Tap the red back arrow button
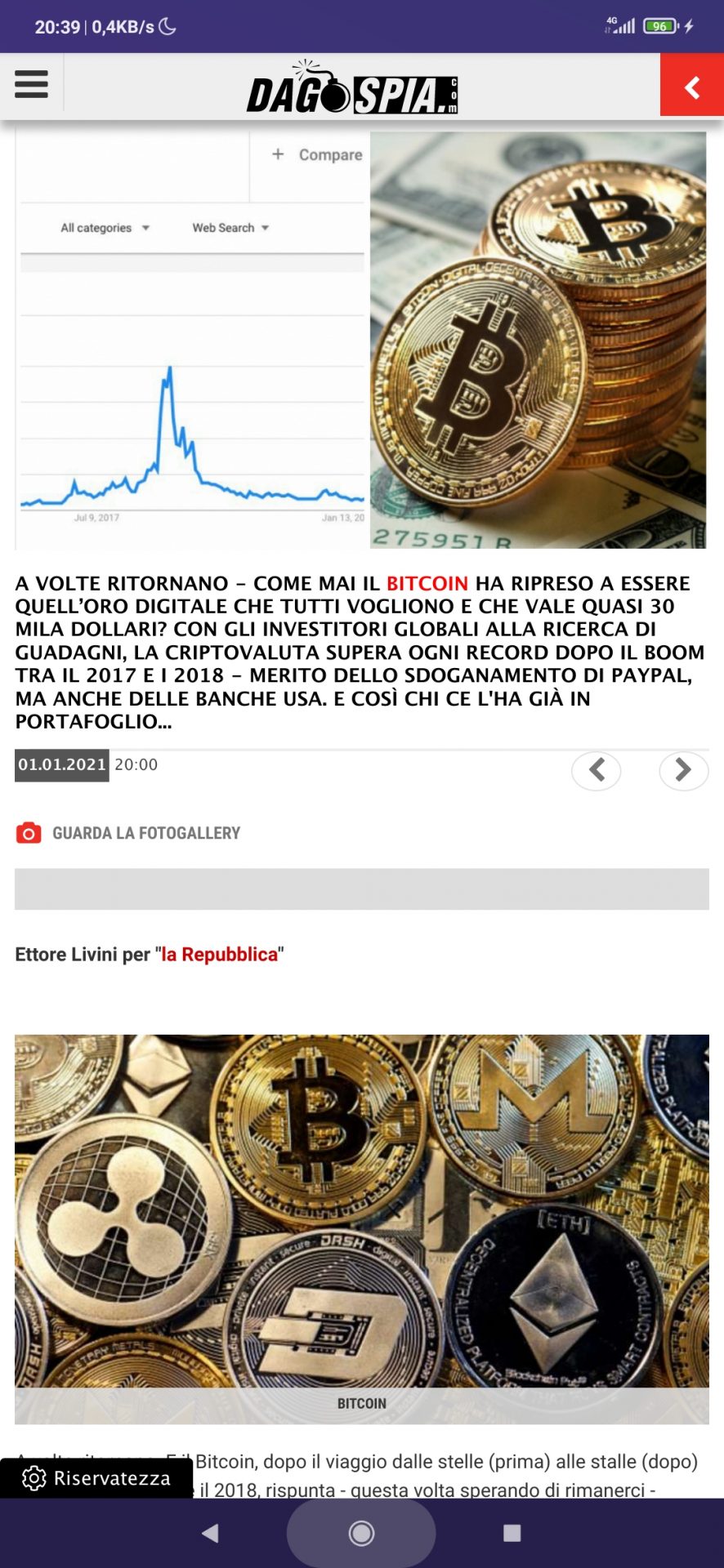This screenshot has height=1568, width=724. 692,85
